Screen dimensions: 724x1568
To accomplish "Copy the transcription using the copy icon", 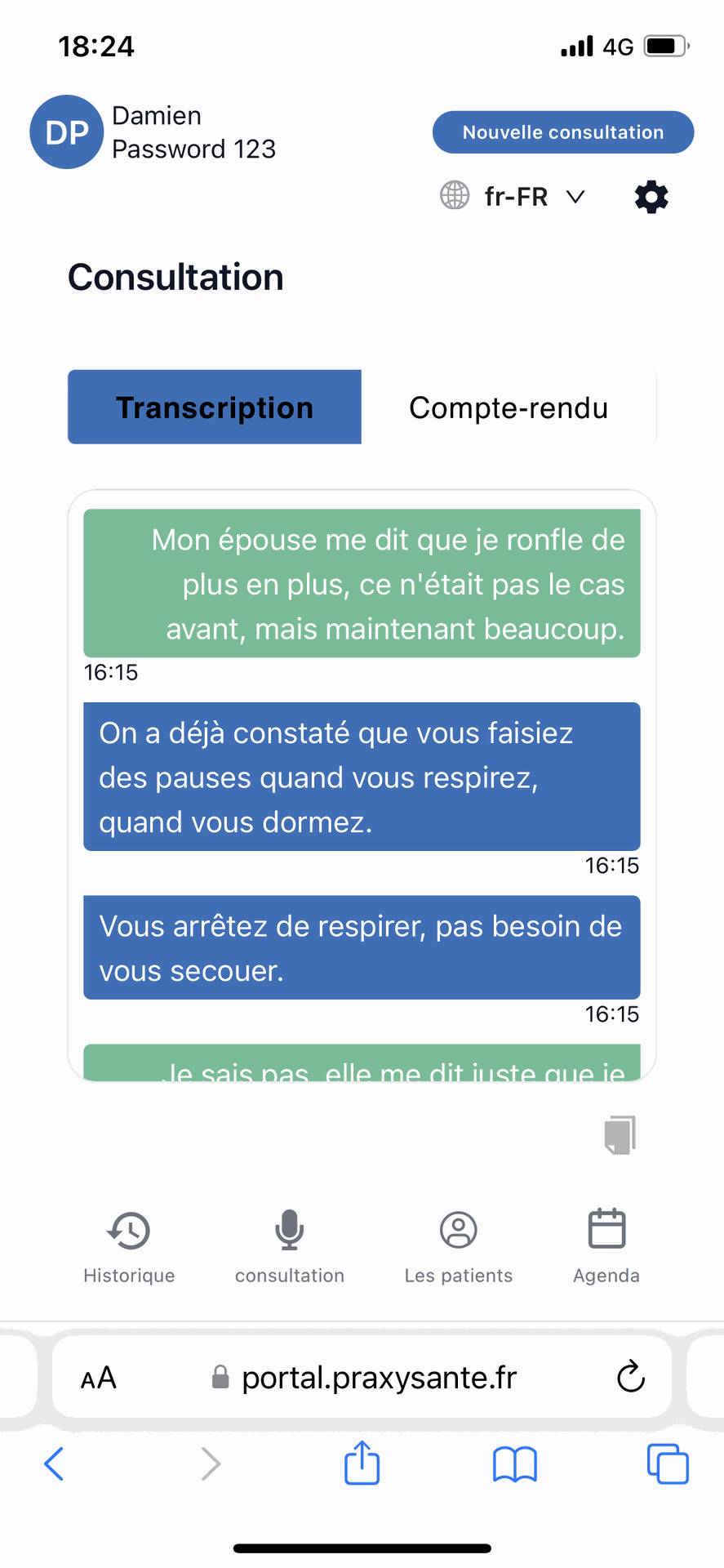I will tap(620, 1135).
